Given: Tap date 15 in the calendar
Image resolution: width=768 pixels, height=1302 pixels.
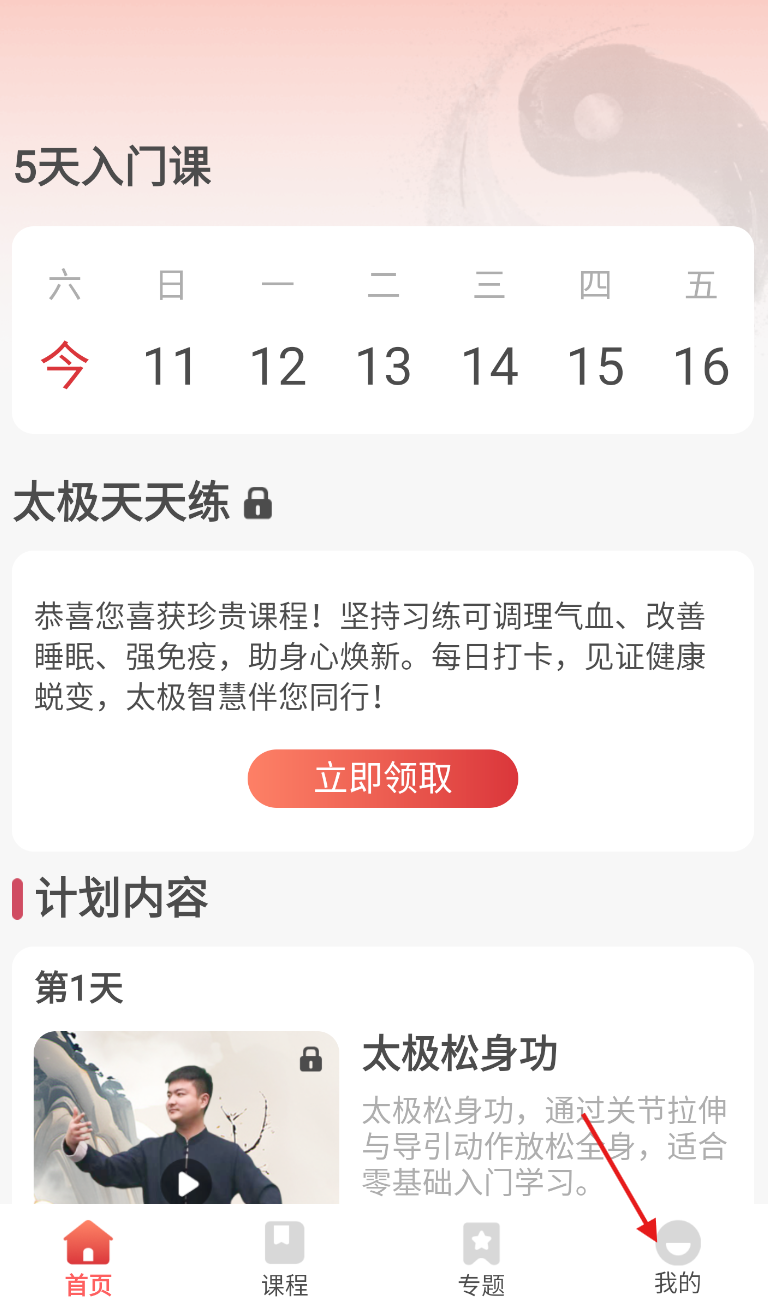Looking at the screenshot, I should click(595, 366).
